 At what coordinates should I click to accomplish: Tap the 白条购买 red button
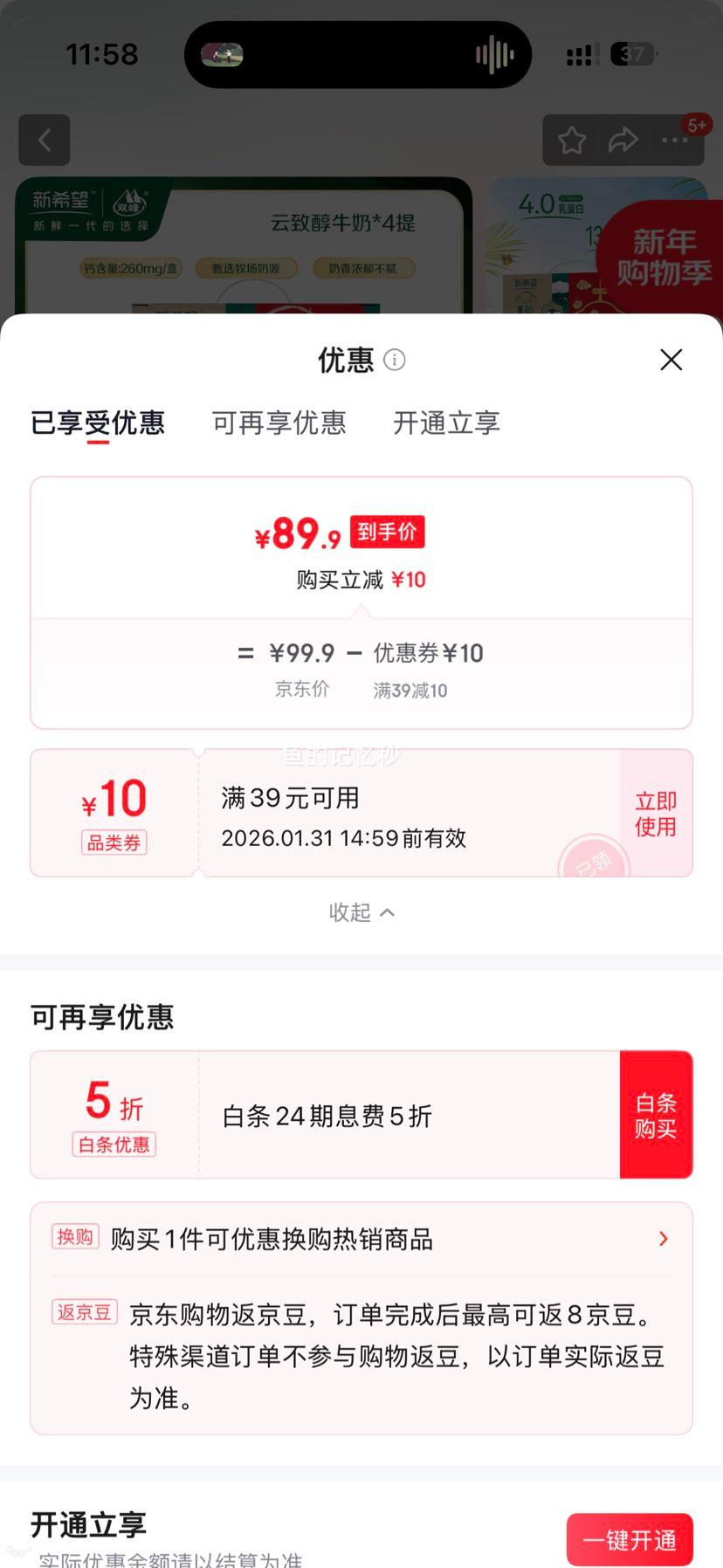tap(656, 1115)
